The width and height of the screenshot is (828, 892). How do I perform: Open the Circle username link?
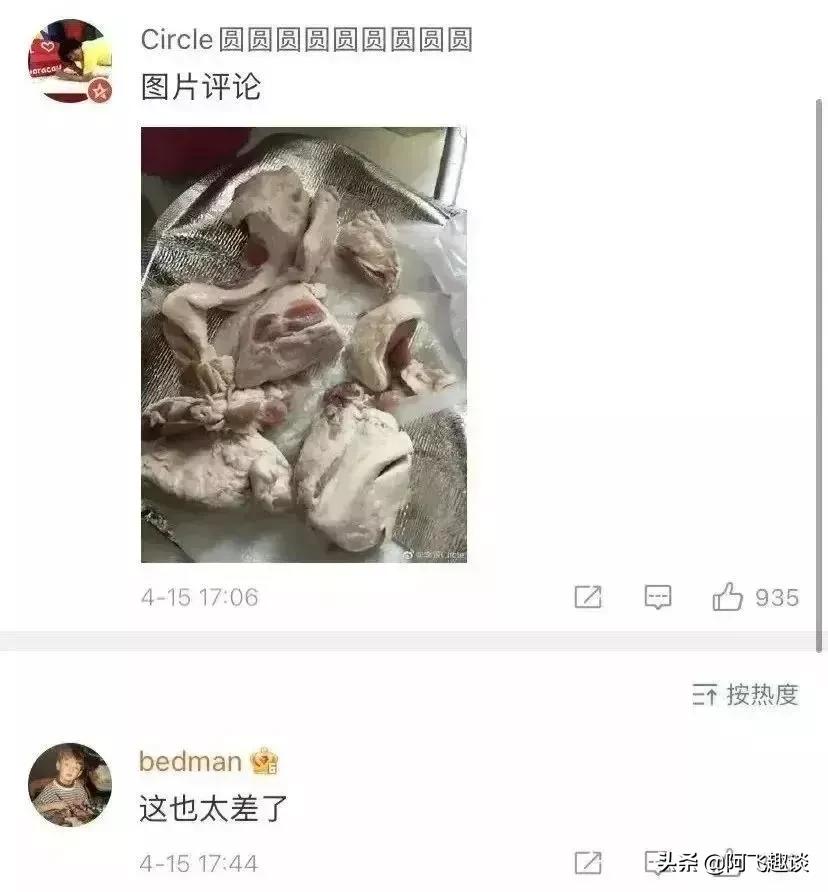305,40
